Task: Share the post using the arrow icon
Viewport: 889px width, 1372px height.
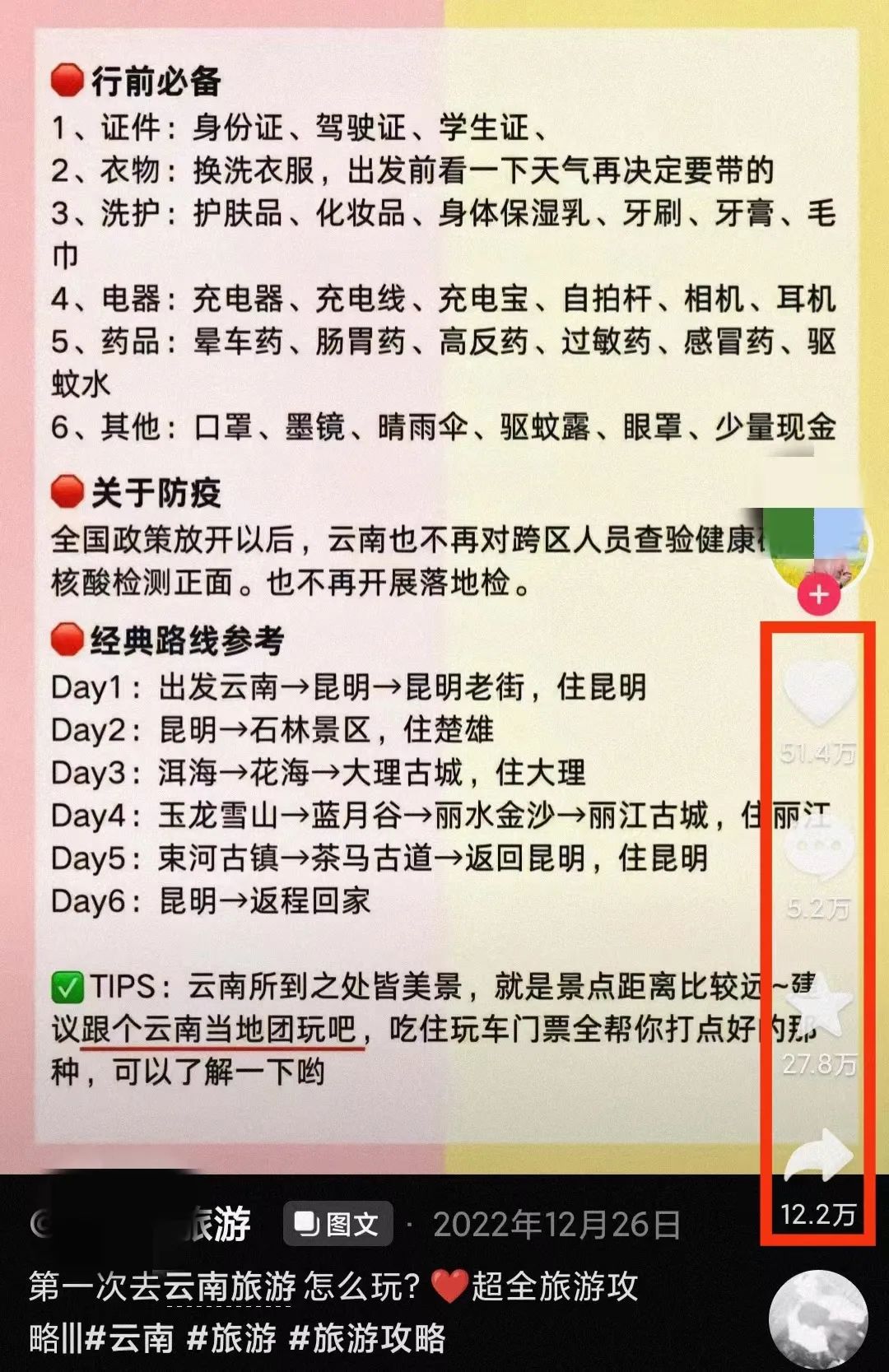Action: click(818, 1156)
